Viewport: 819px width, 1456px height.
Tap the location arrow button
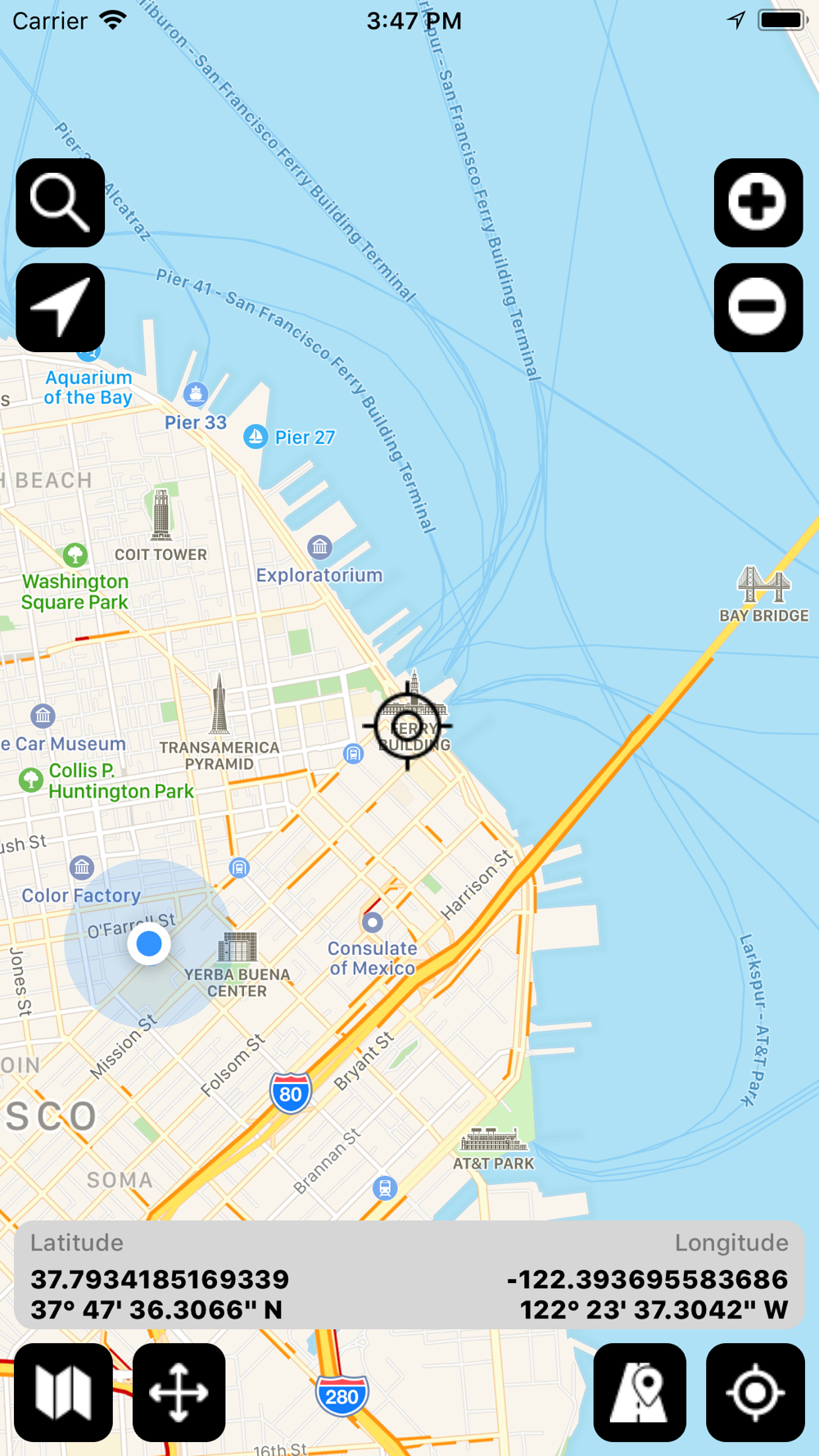[61, 308]
